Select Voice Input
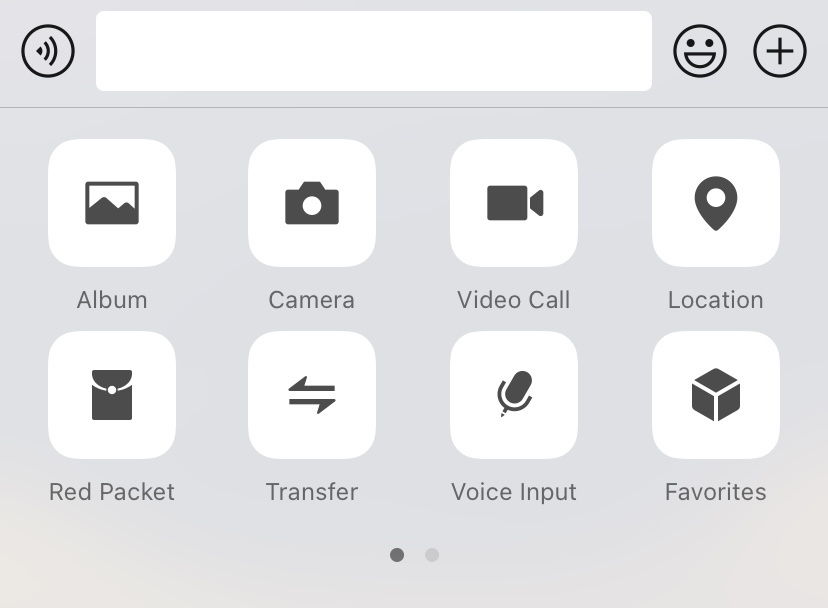828x608 pixels. pos(514,395)
